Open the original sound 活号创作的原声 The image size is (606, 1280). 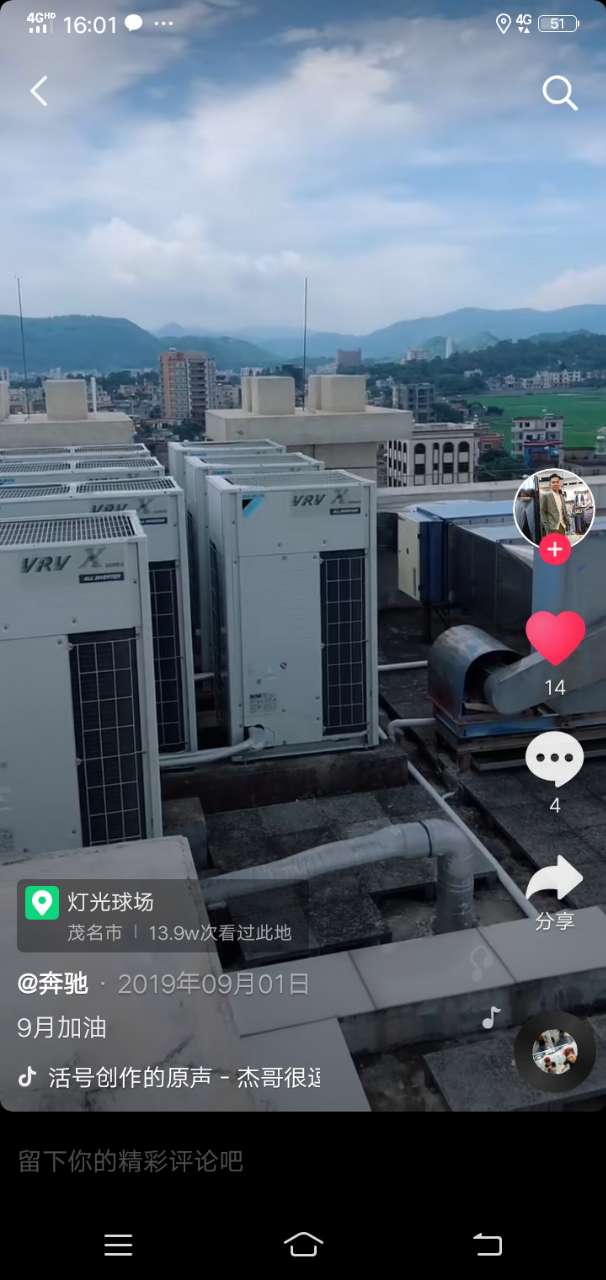tap(170, 1077)
